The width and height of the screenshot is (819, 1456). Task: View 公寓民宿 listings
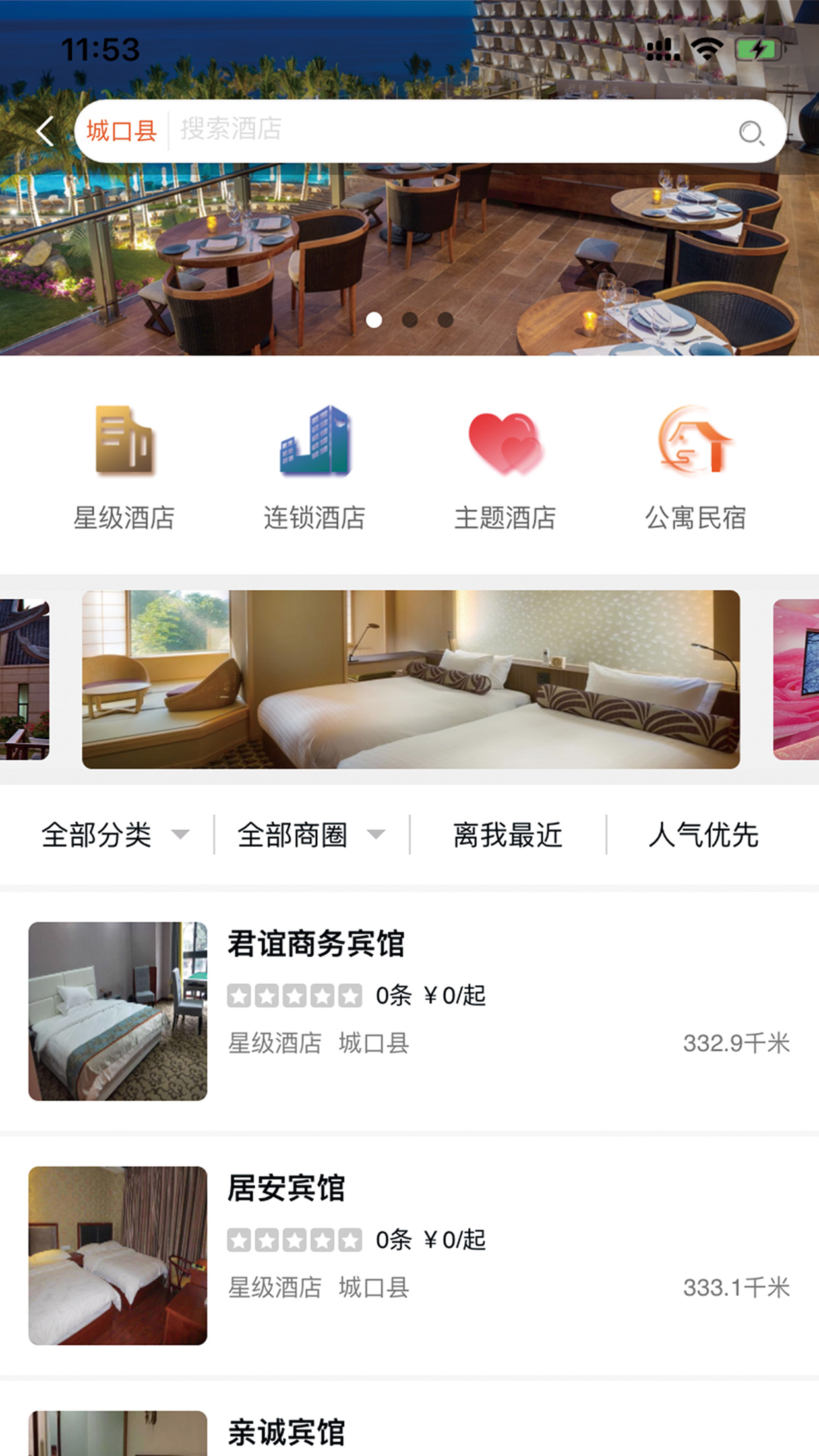695,468
